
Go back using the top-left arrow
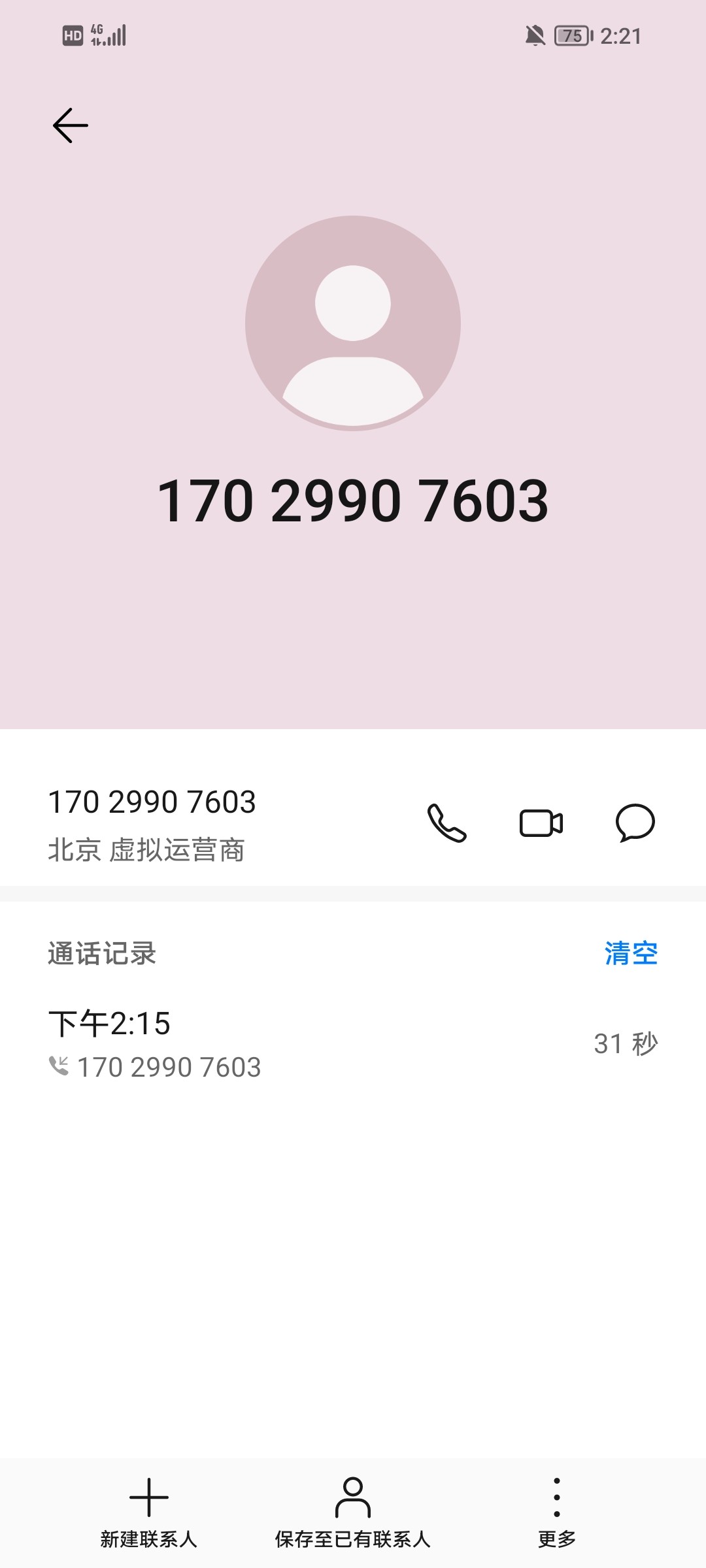pyautogui.click(x=70, y=125)
